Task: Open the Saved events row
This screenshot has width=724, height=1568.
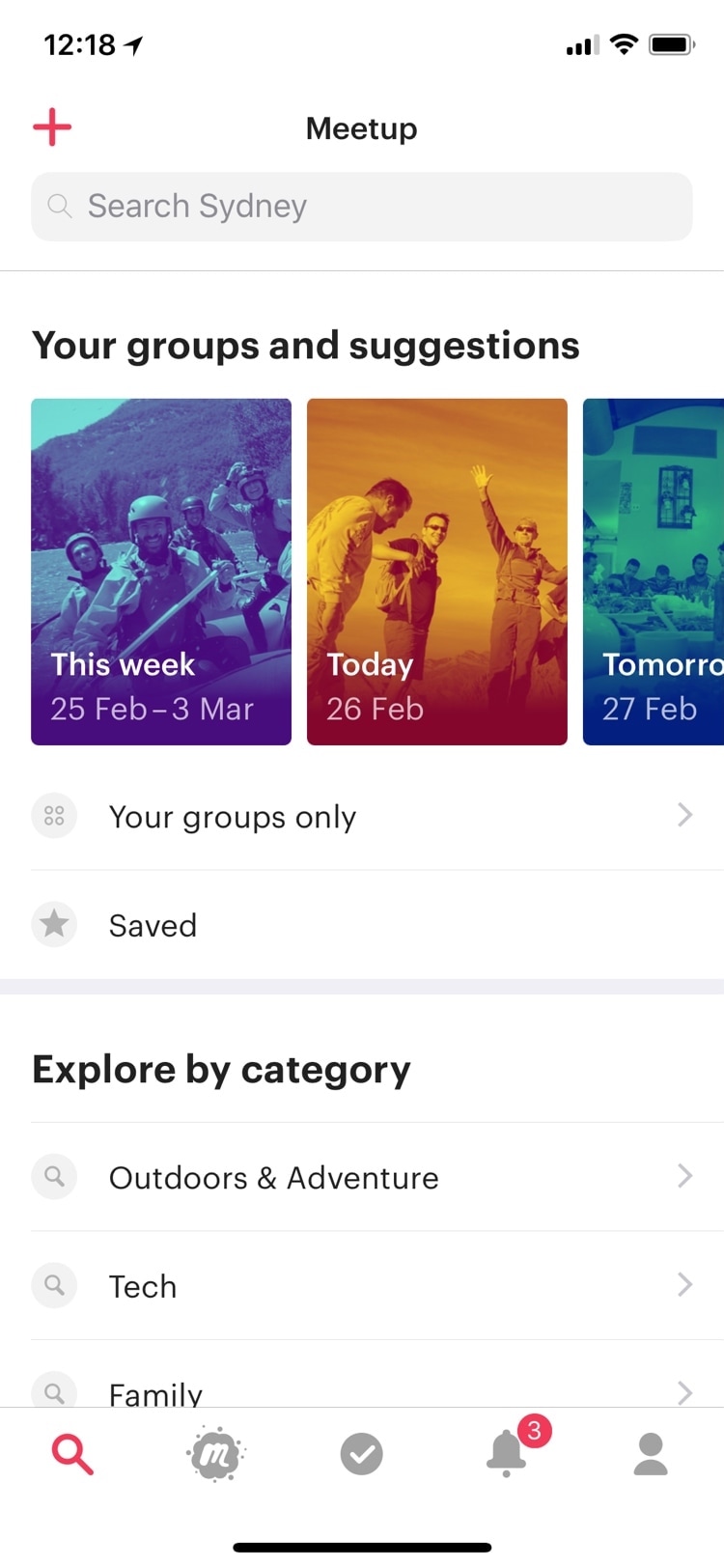Action: [362, 925]
